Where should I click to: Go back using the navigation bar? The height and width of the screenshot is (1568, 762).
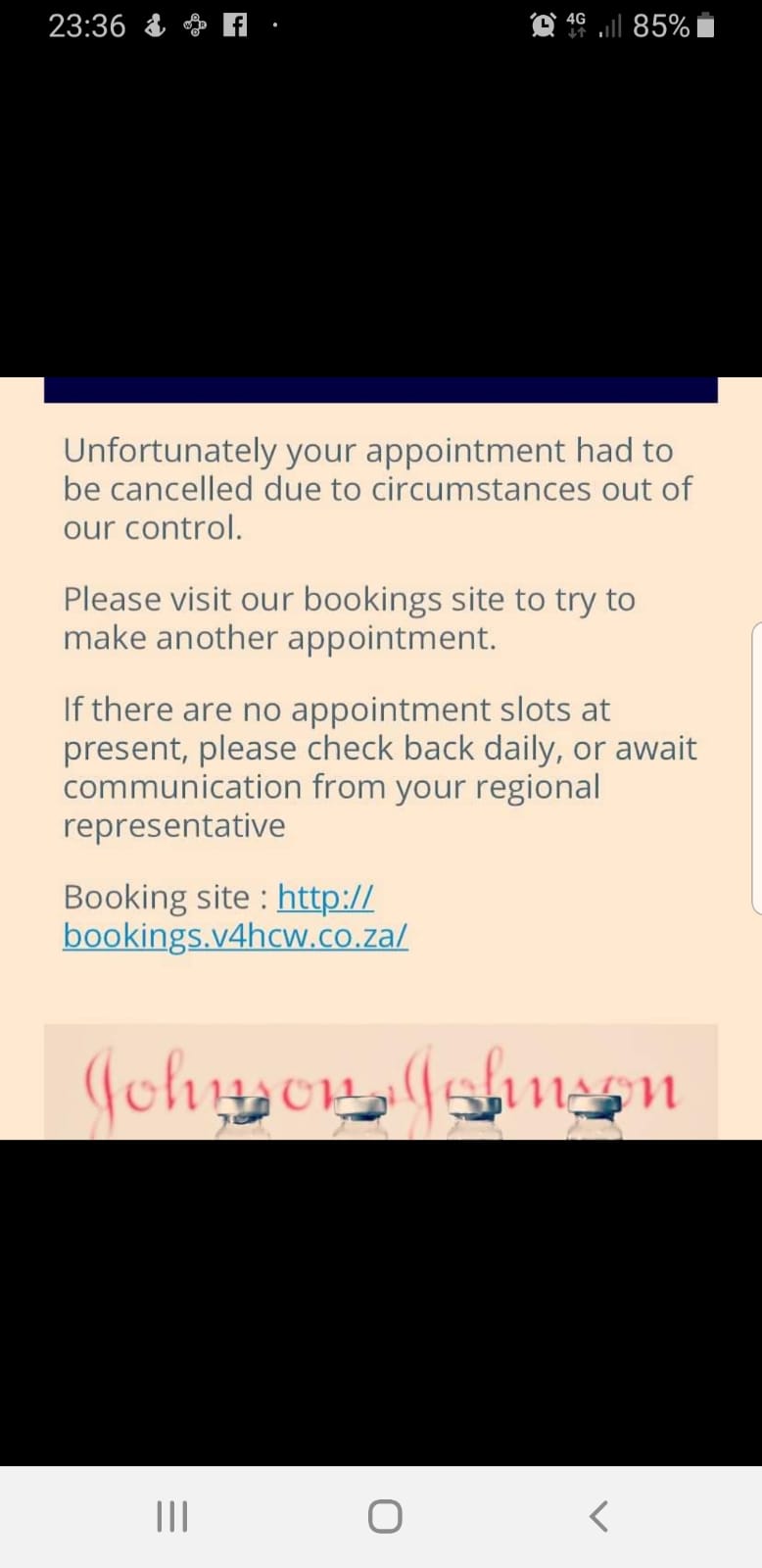(x=598, y=1516)
